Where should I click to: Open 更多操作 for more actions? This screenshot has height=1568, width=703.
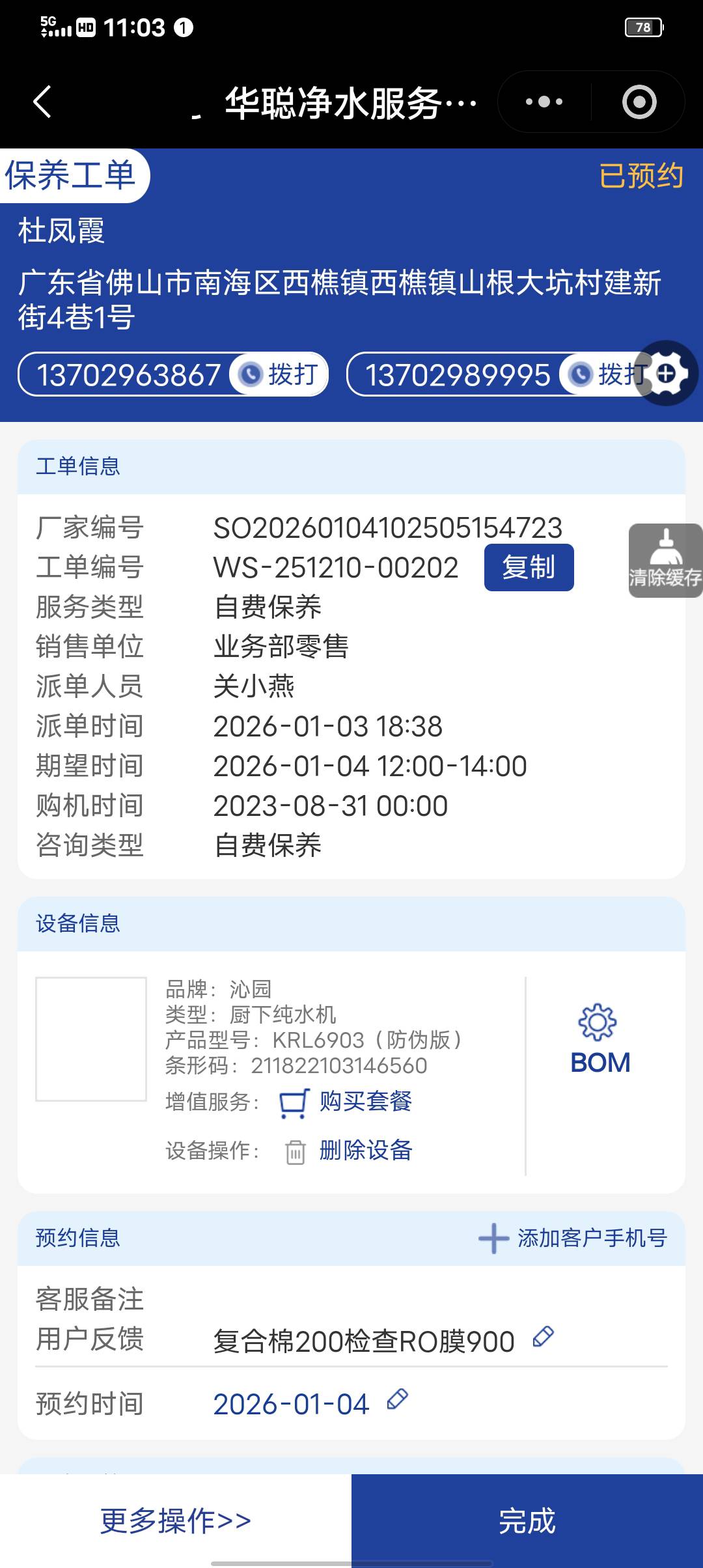click(x=176, y=1520)
